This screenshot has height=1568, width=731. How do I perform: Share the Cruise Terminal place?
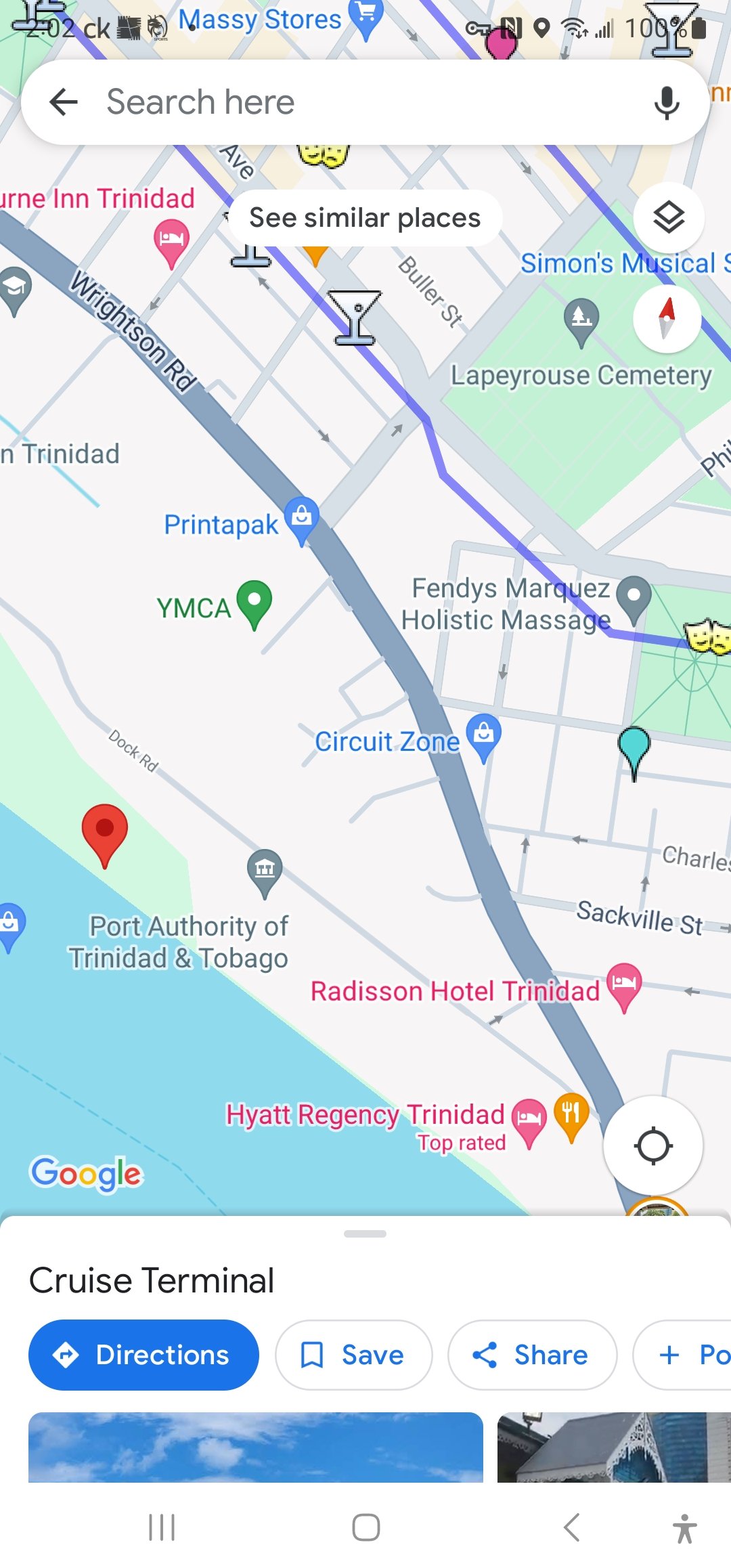click(x=532, y=1355)
